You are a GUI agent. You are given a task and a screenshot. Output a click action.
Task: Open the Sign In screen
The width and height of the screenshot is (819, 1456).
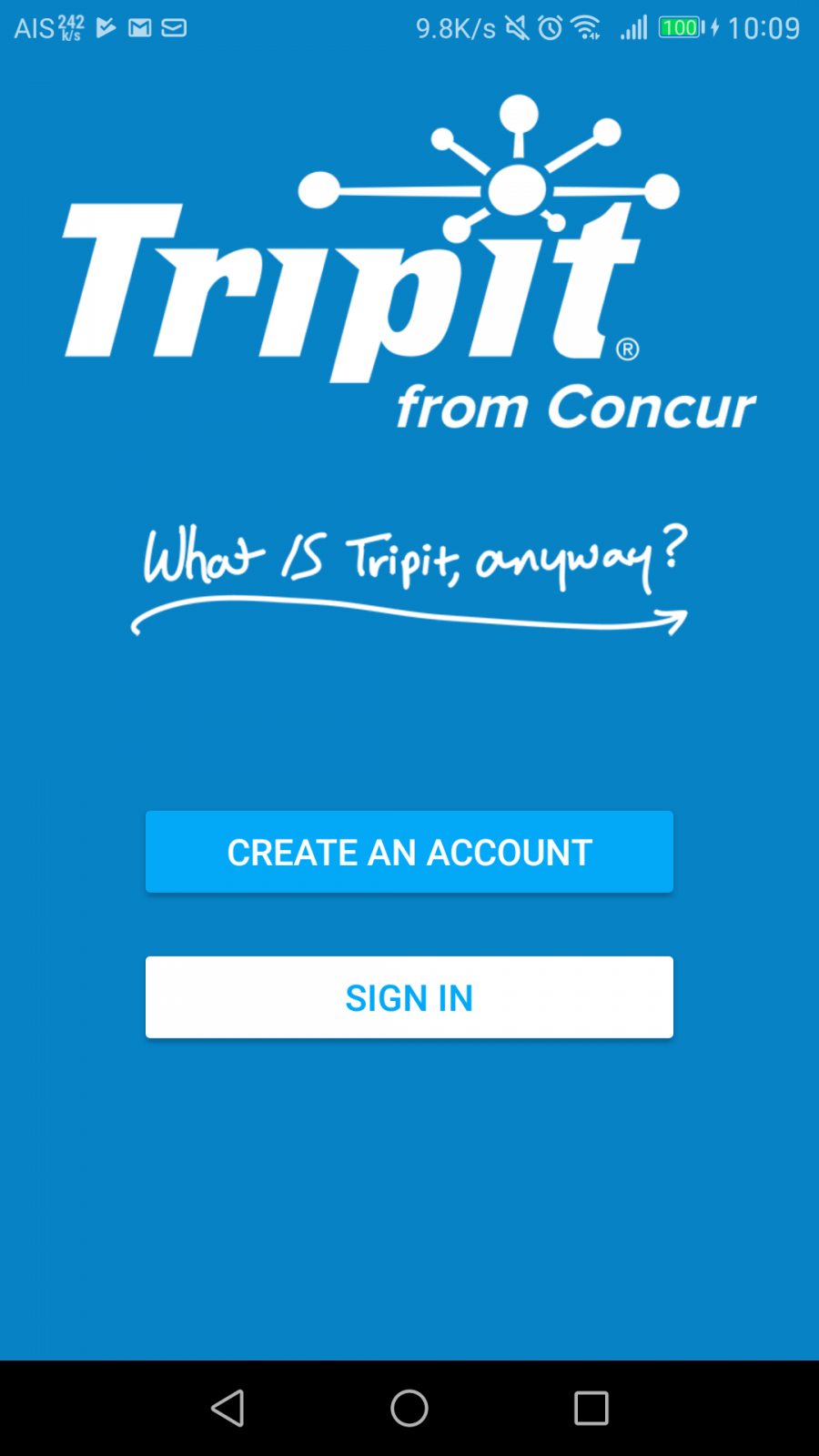tap(409, 997)
